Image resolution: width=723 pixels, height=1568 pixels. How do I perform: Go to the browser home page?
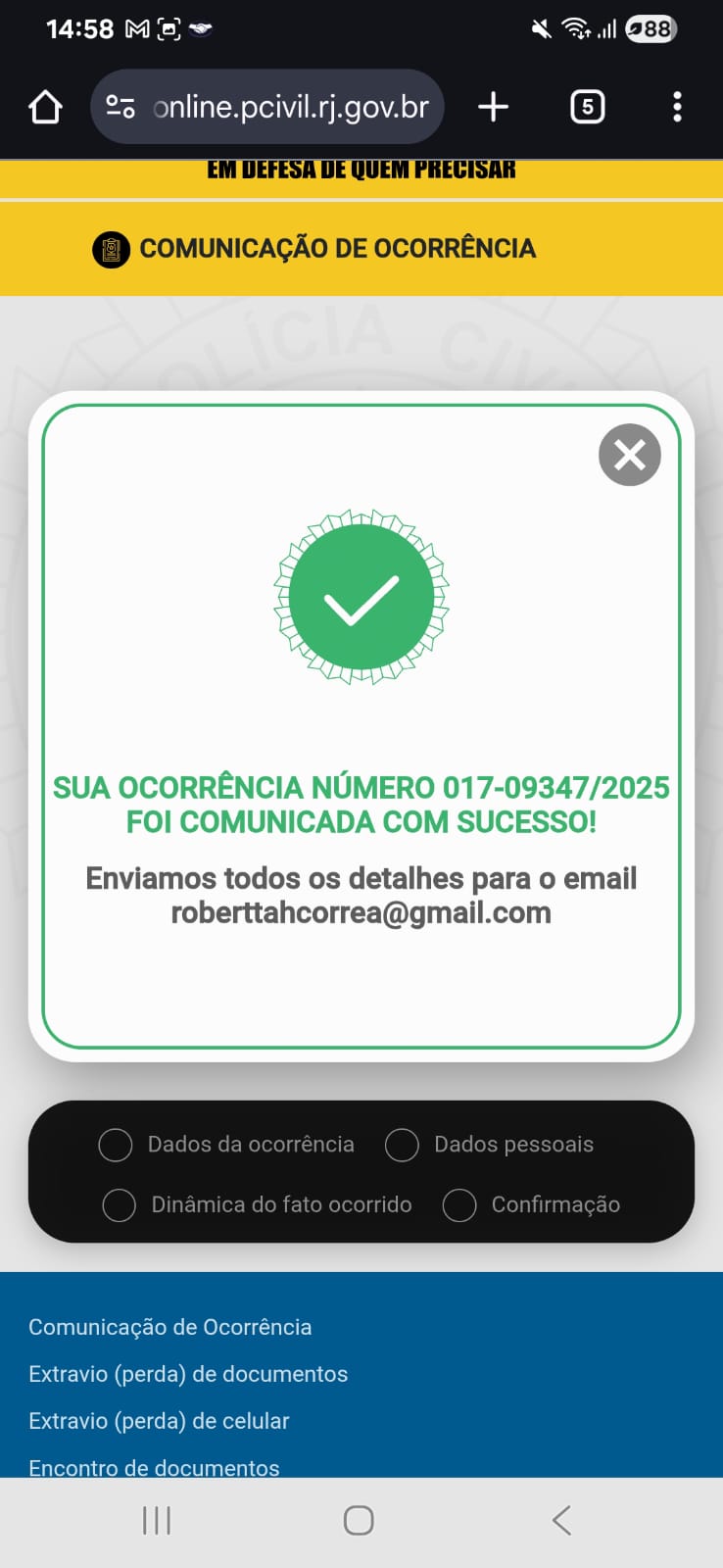click(x=45, y=107)
